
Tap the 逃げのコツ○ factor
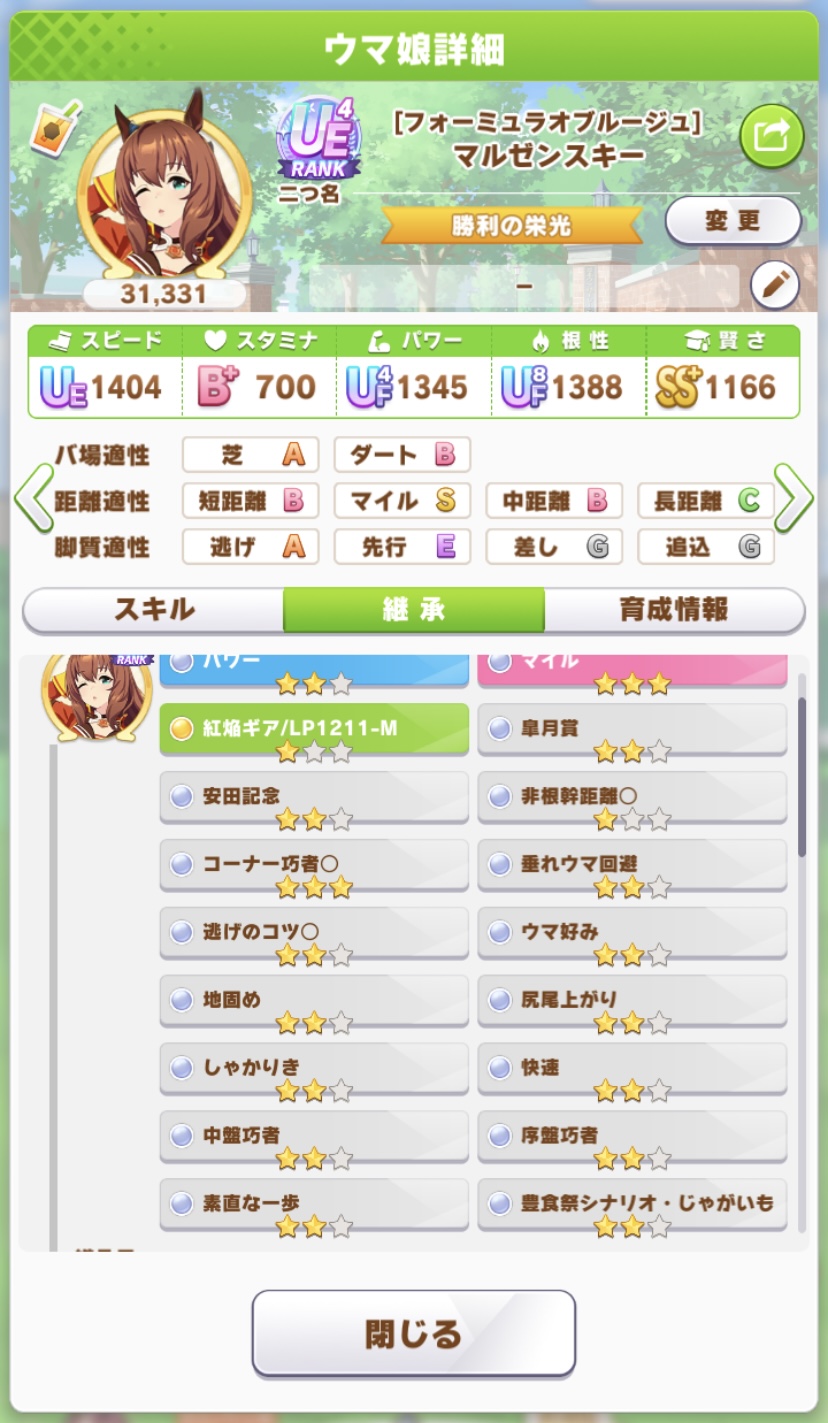pyautogui.click(x=313, y=933)
